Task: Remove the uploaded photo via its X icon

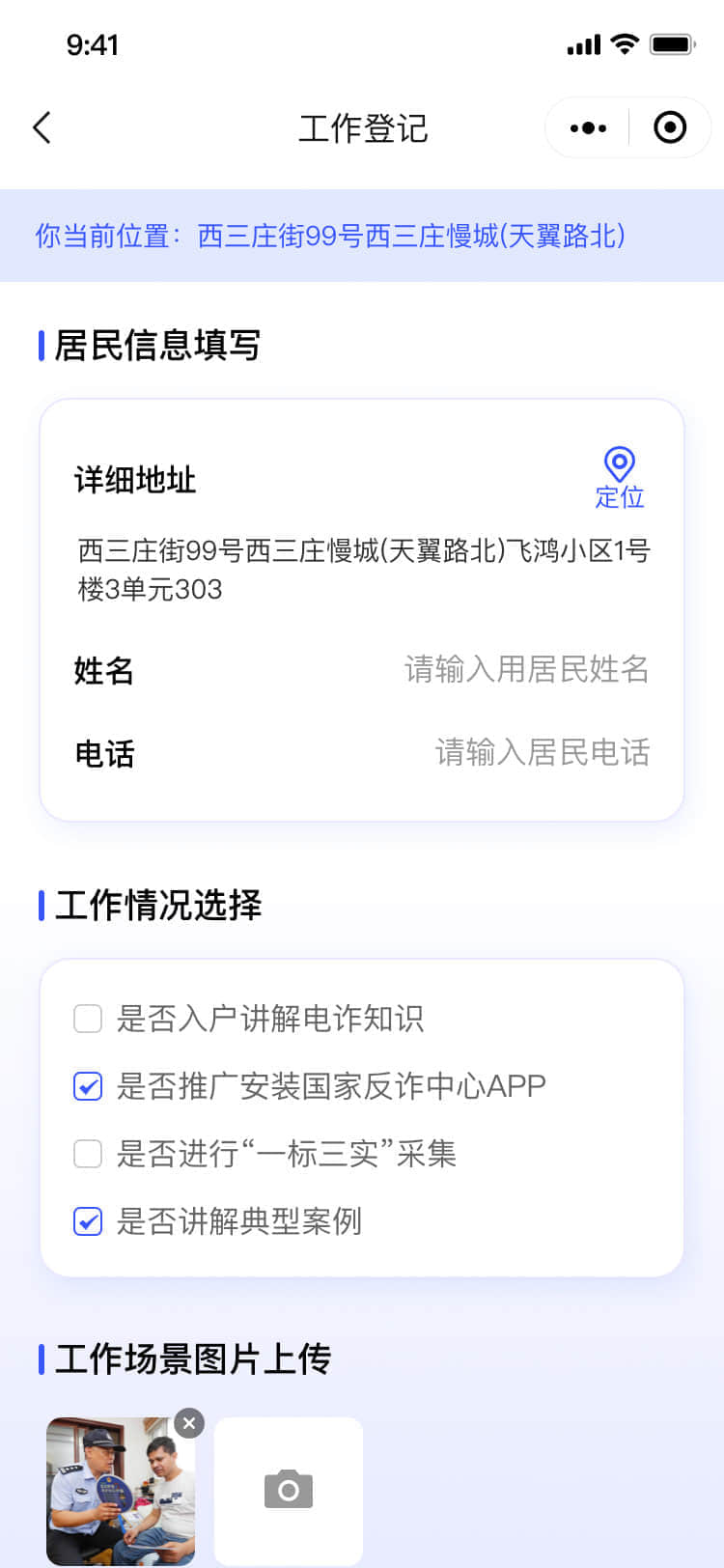Action: click(x=189, y=1423)
